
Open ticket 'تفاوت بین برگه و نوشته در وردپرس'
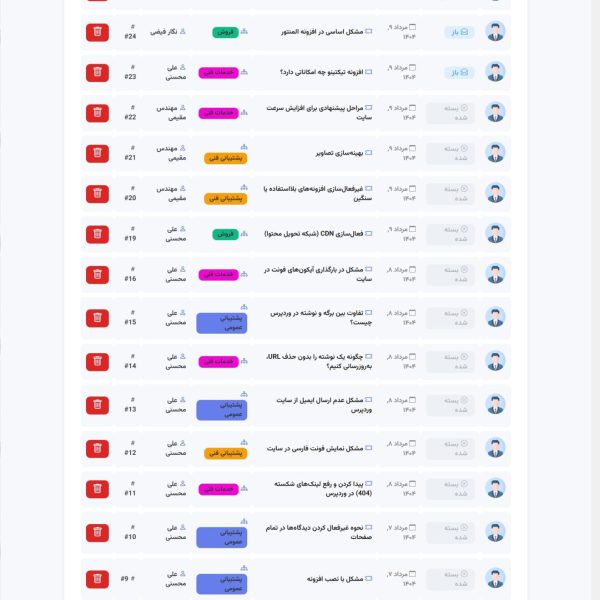(318, 317)
